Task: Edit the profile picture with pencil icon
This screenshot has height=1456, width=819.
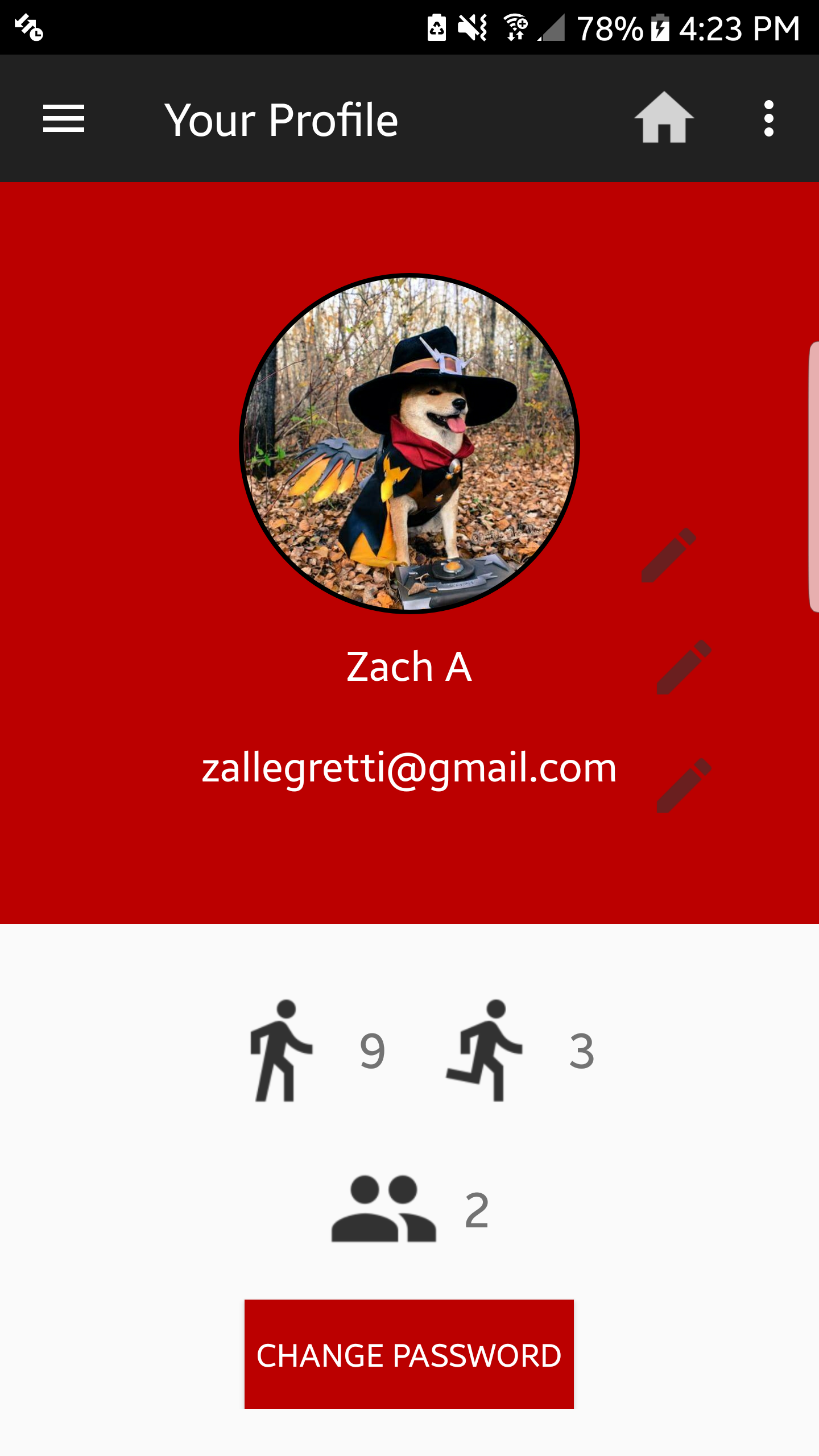Action: tap(669, 555)
